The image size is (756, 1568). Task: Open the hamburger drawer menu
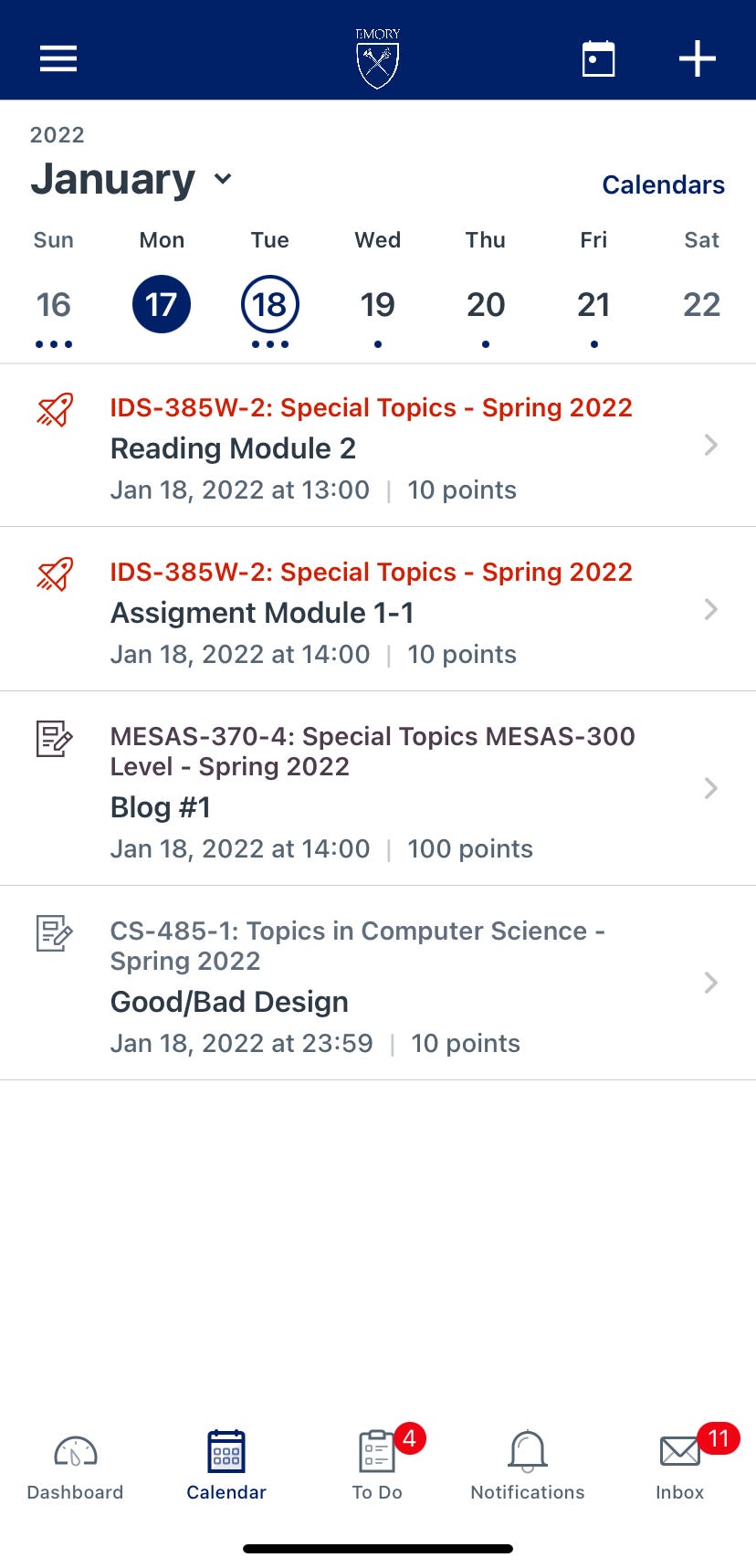pyautogui.click(x=58, y=59)
